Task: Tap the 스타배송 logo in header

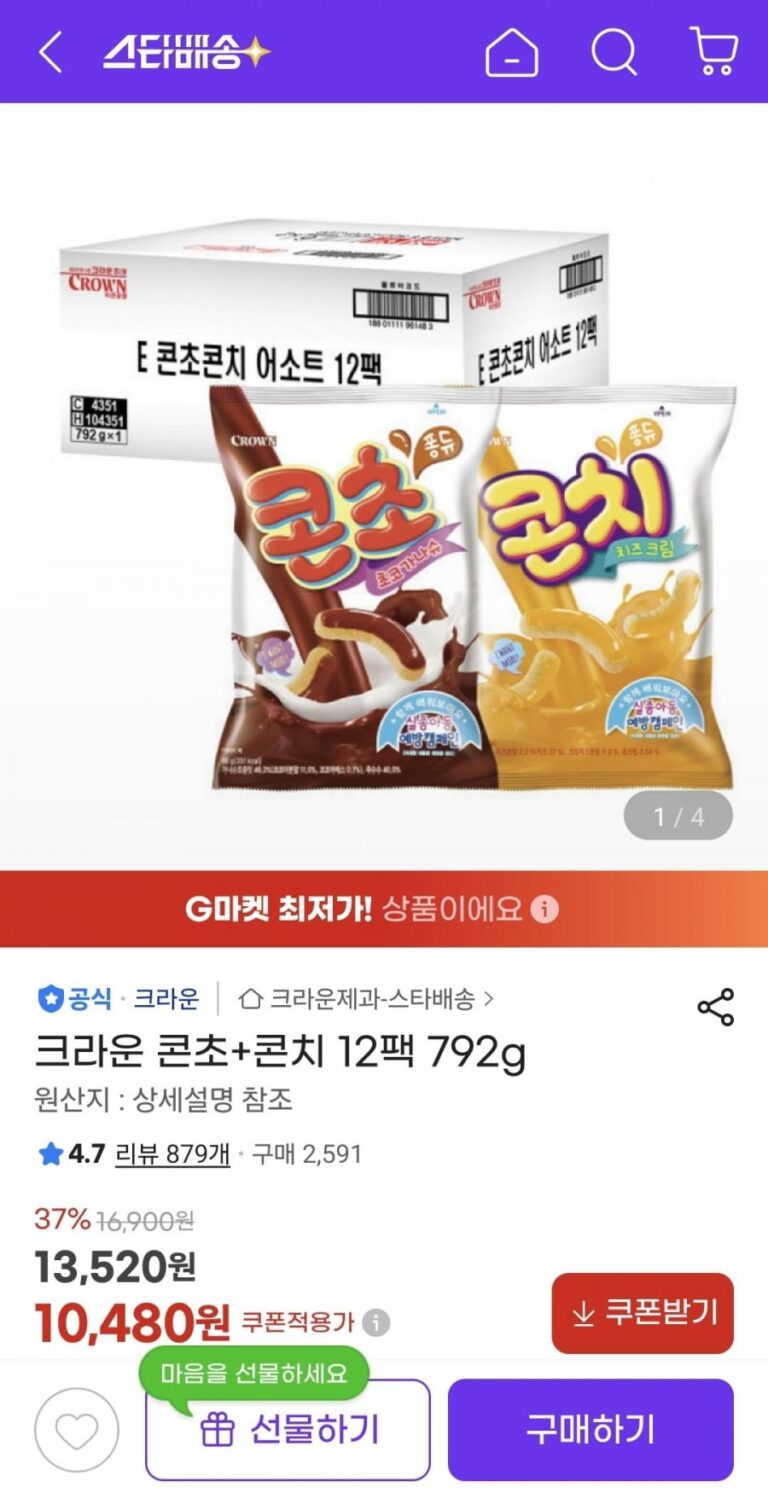Action: 186,52
